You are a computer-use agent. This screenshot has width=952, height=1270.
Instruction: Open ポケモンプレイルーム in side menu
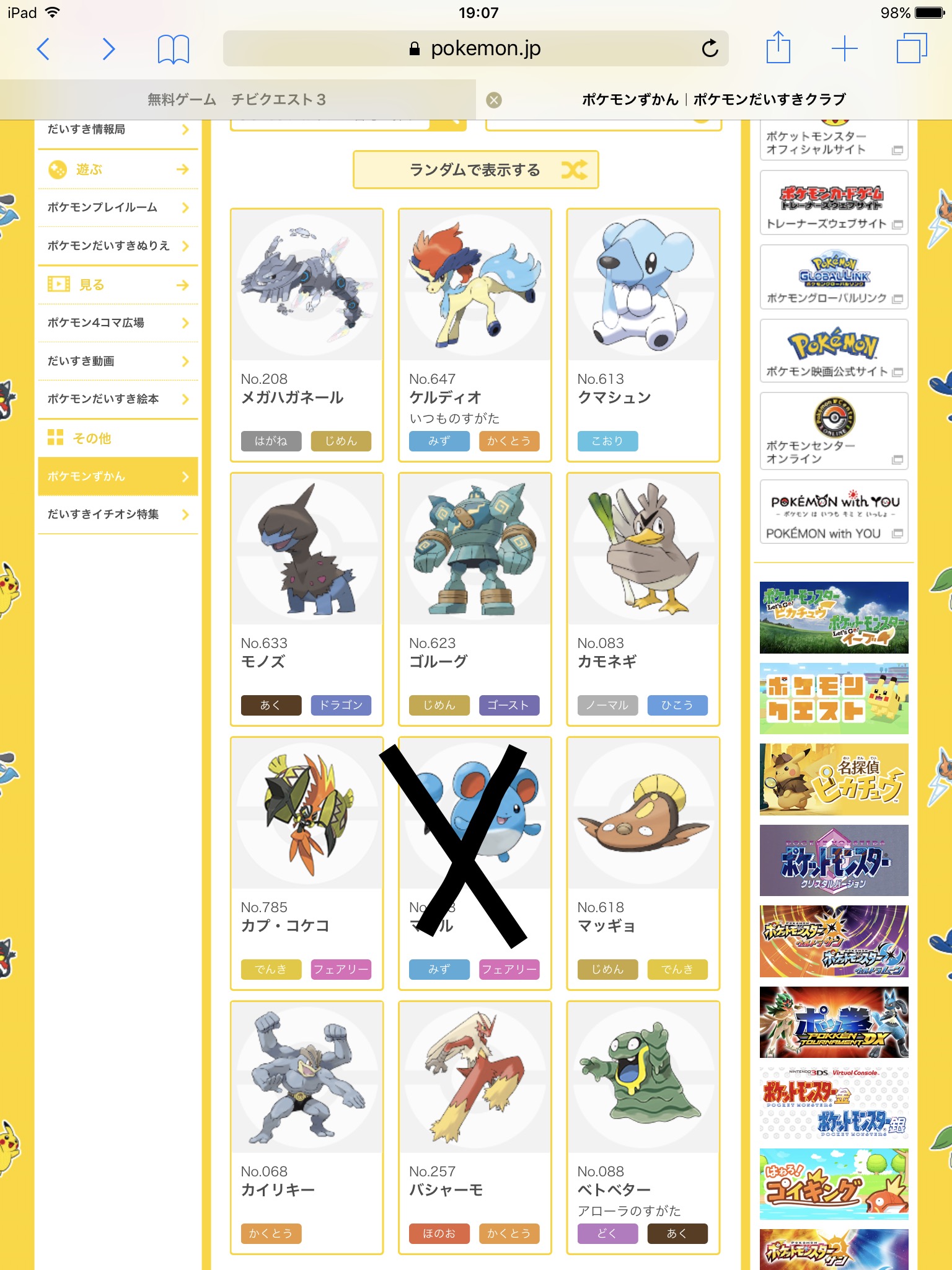pyautogui.click(x=118, y=208)
